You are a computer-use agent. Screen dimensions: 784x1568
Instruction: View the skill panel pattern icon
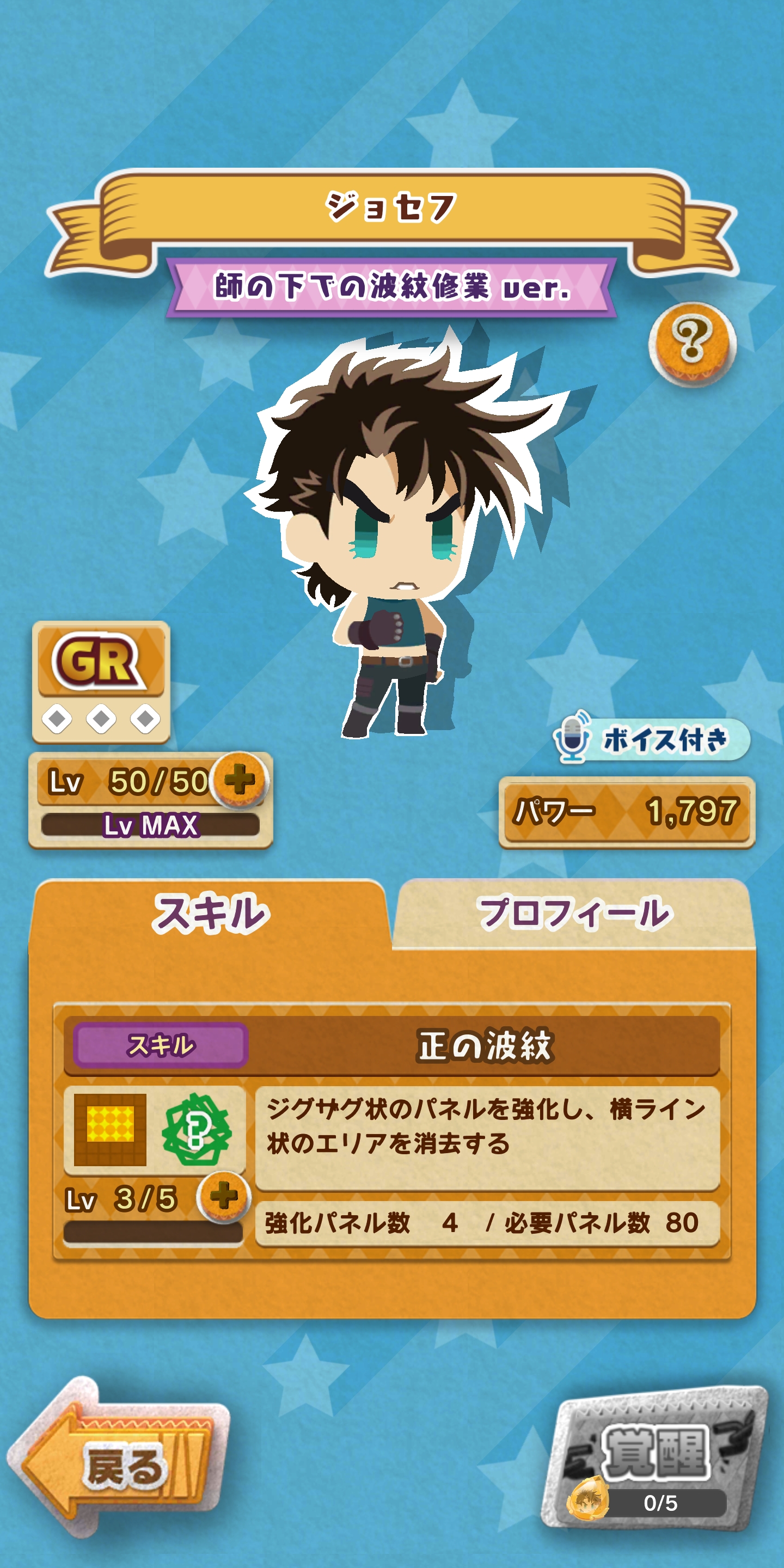(110, 1130)
